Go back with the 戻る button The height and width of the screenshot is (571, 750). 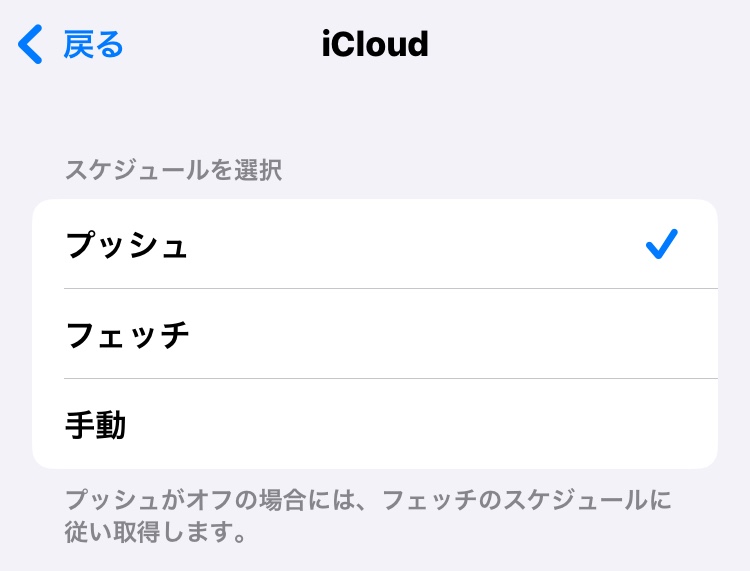(72, 45)
